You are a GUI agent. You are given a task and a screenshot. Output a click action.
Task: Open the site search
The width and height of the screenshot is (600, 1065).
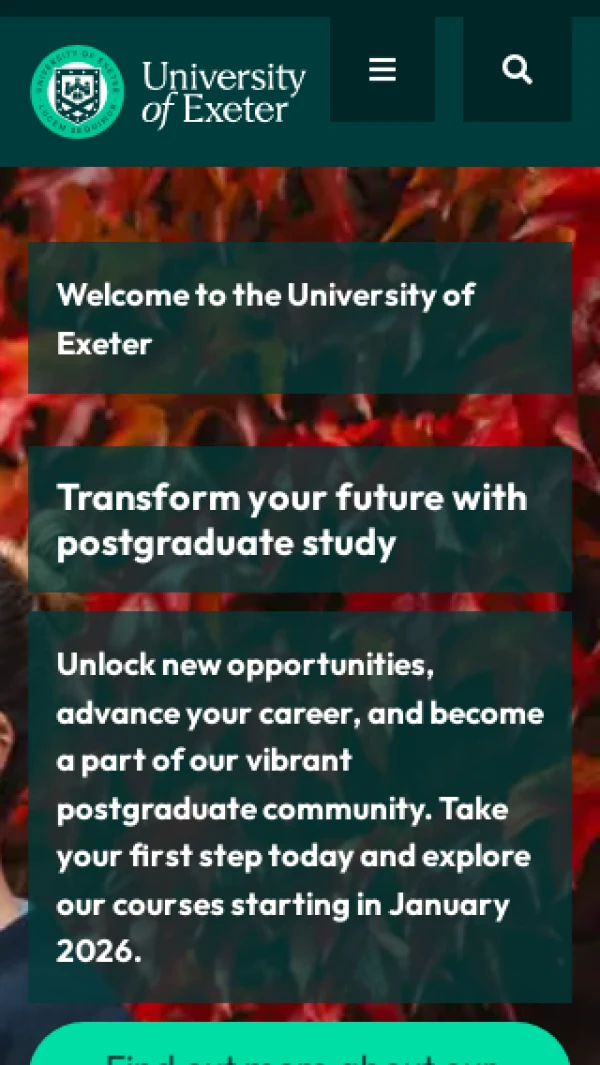516,70
